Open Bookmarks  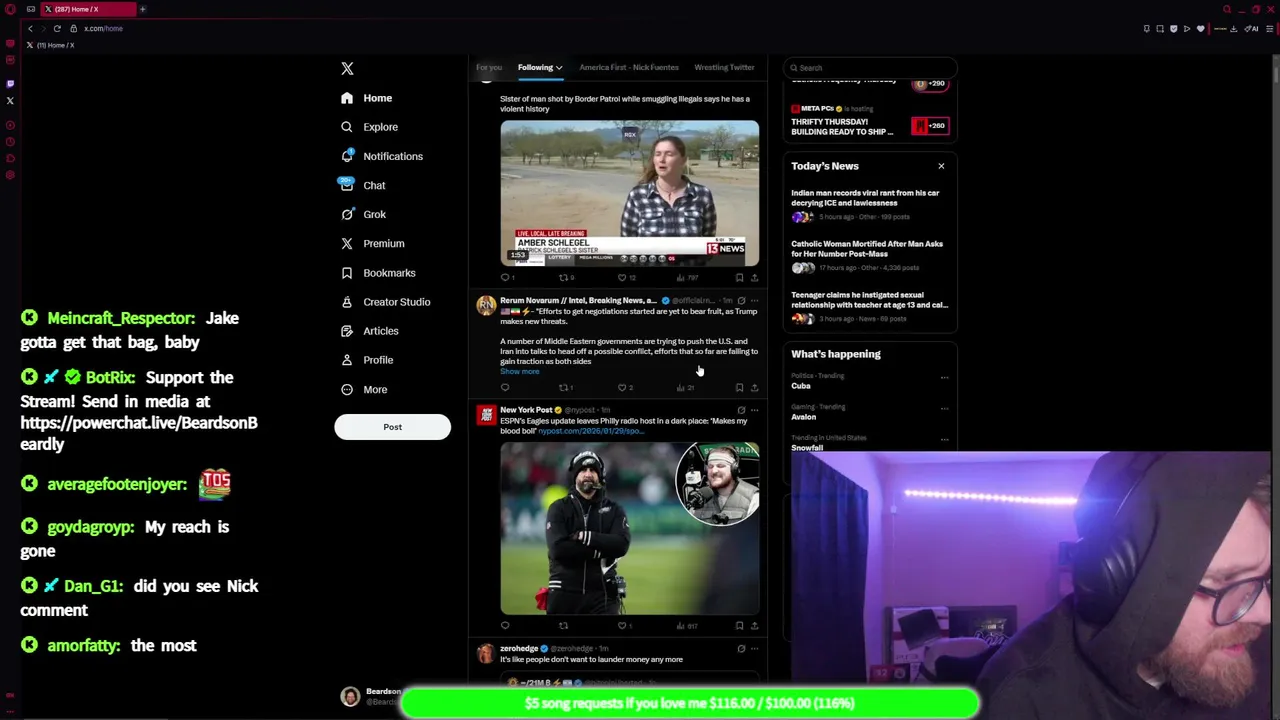[x=388, y=273]
